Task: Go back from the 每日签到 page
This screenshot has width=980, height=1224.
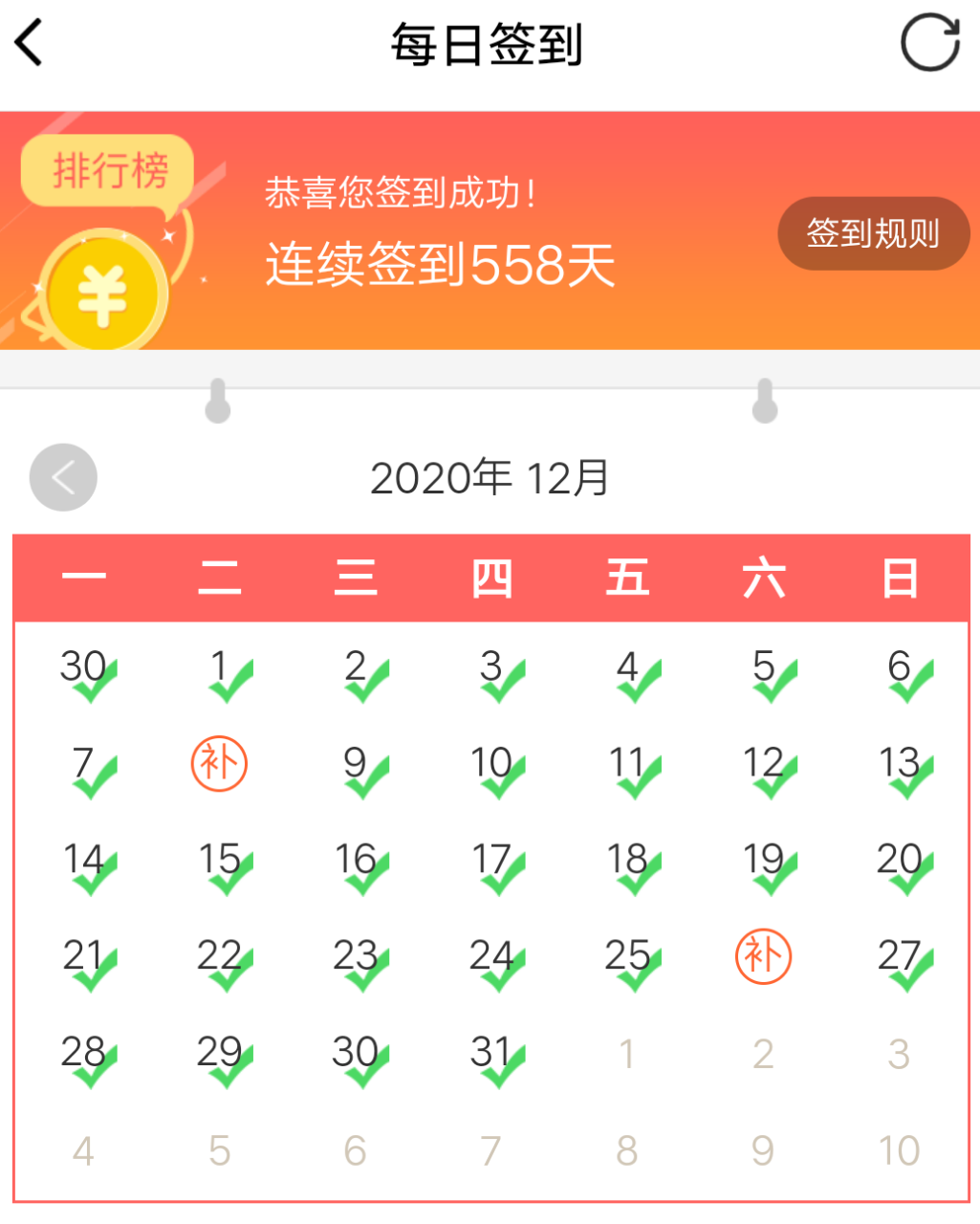Action: [x=30, y=43]
